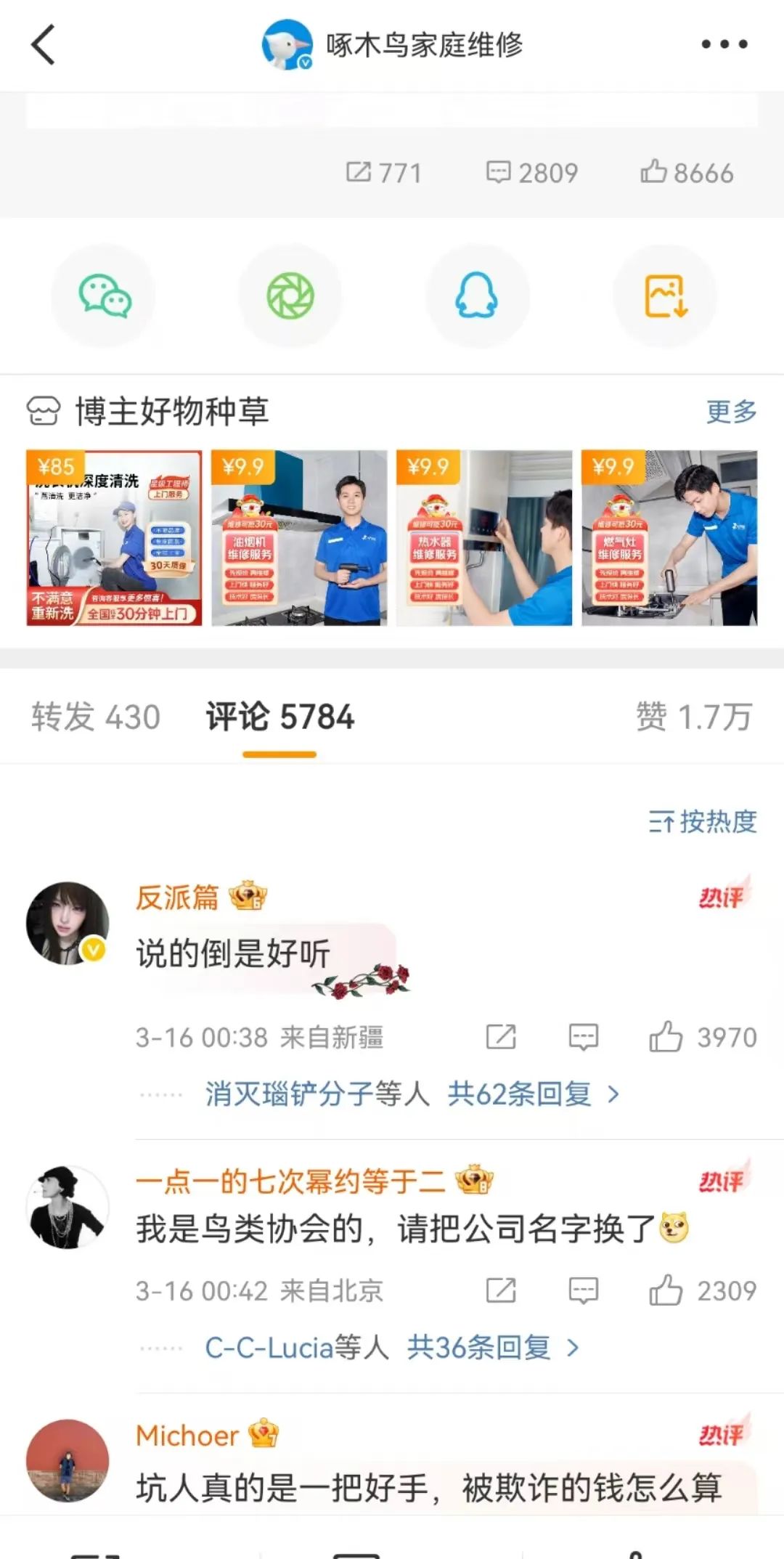Change comment sorting via 按热度
Image resolution: width=784 pixels, height=1559 pixels.
(703, 822)
